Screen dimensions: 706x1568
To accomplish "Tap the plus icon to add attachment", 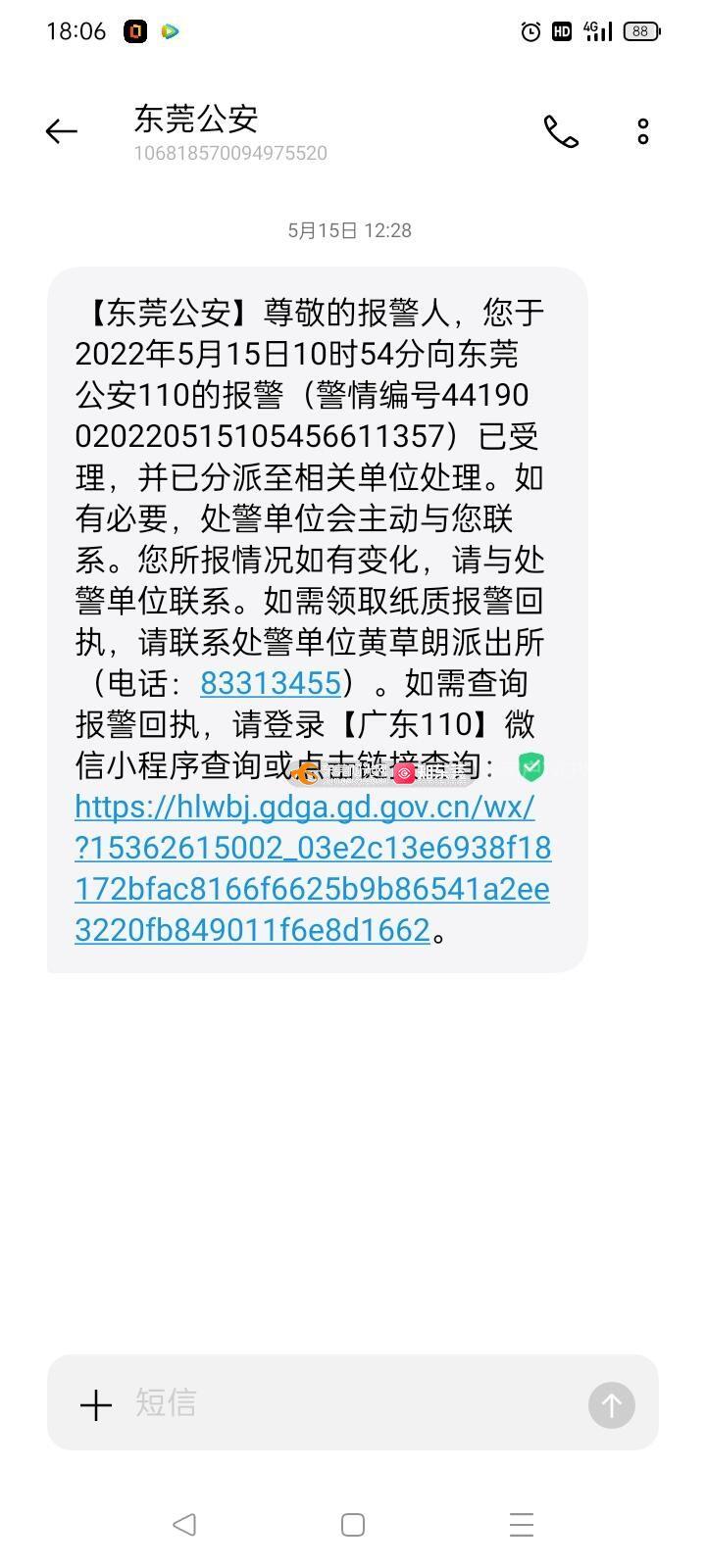I will point(96,1404).
